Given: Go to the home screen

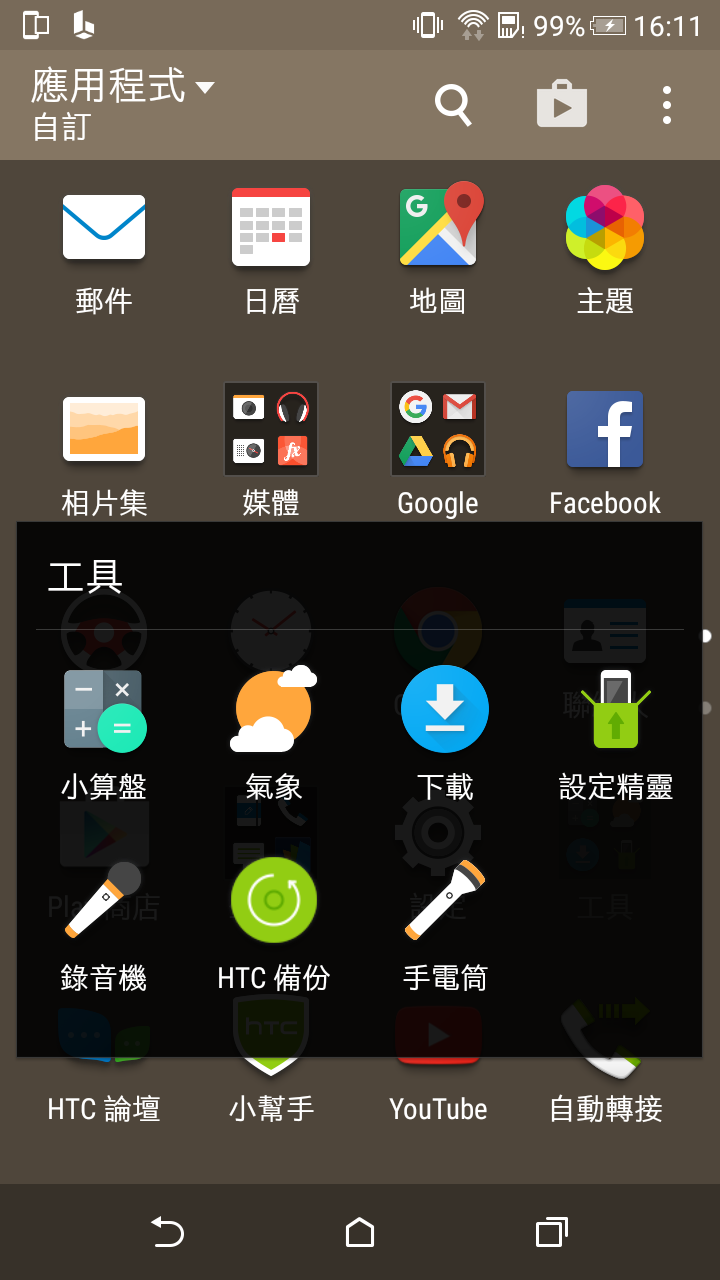Looking at the screenshot, I should tap(359, 1232).
